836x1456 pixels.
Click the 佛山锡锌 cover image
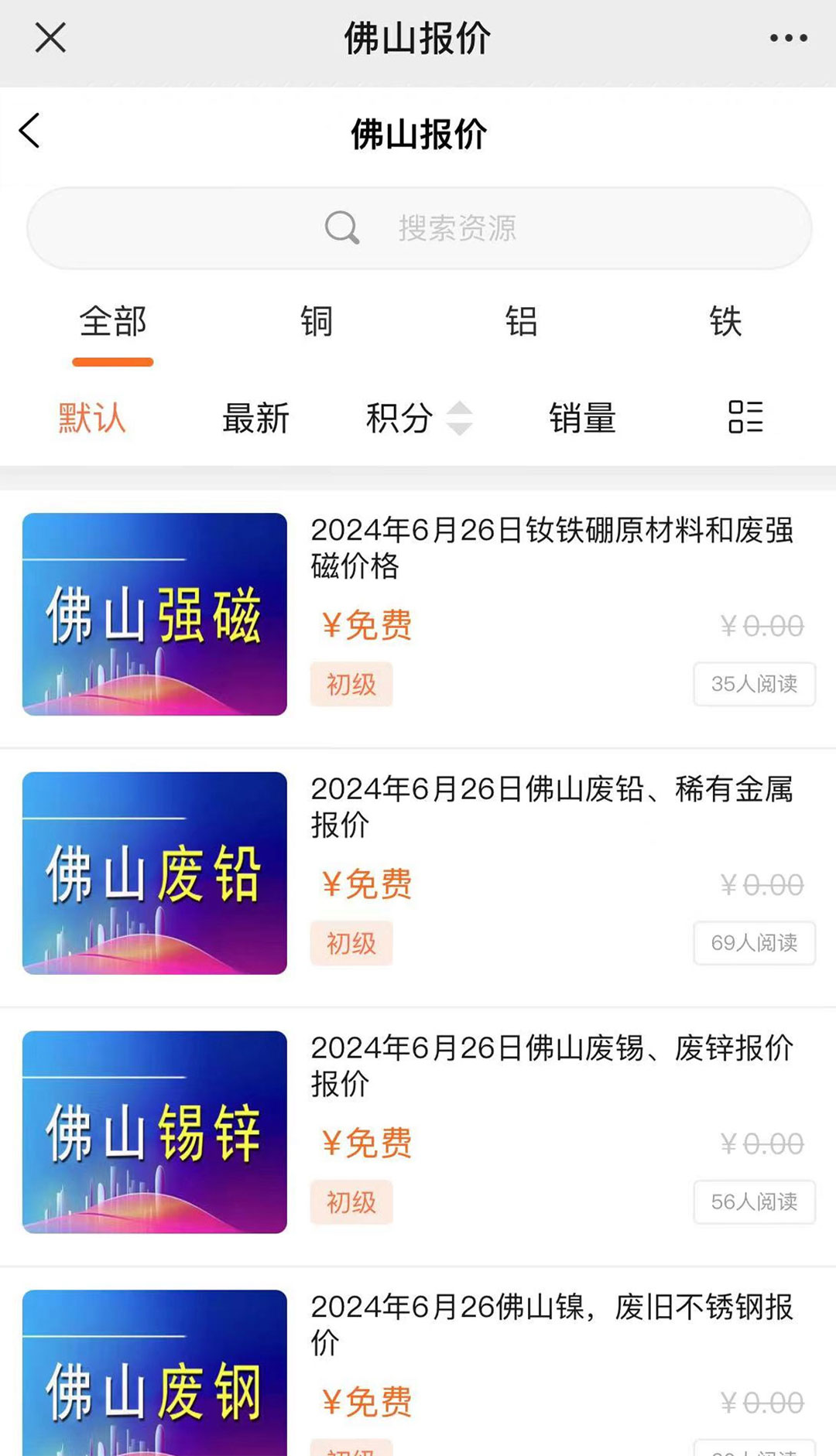click(153, 1134)
